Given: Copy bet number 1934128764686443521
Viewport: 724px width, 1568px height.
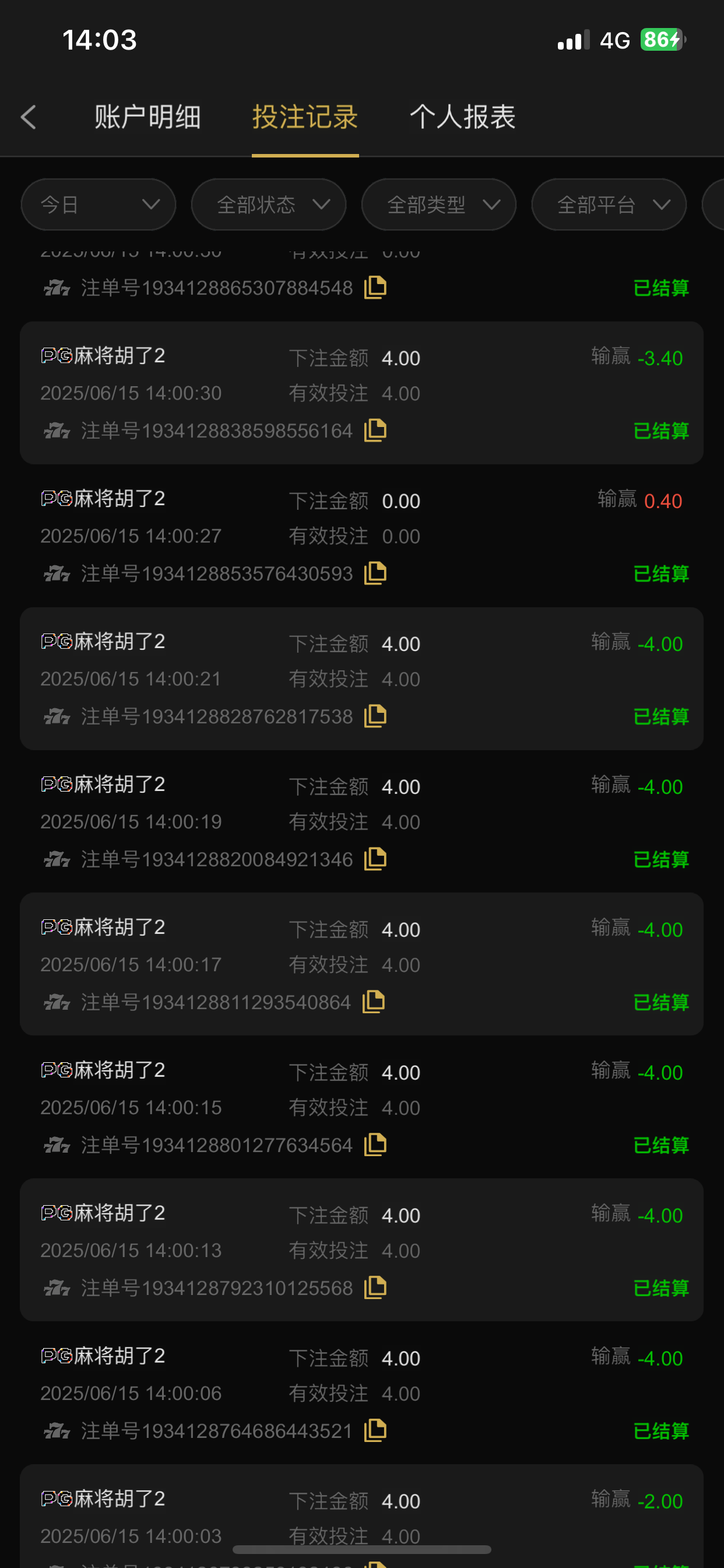Looking at the screenshot, I should coord(375,1430).
